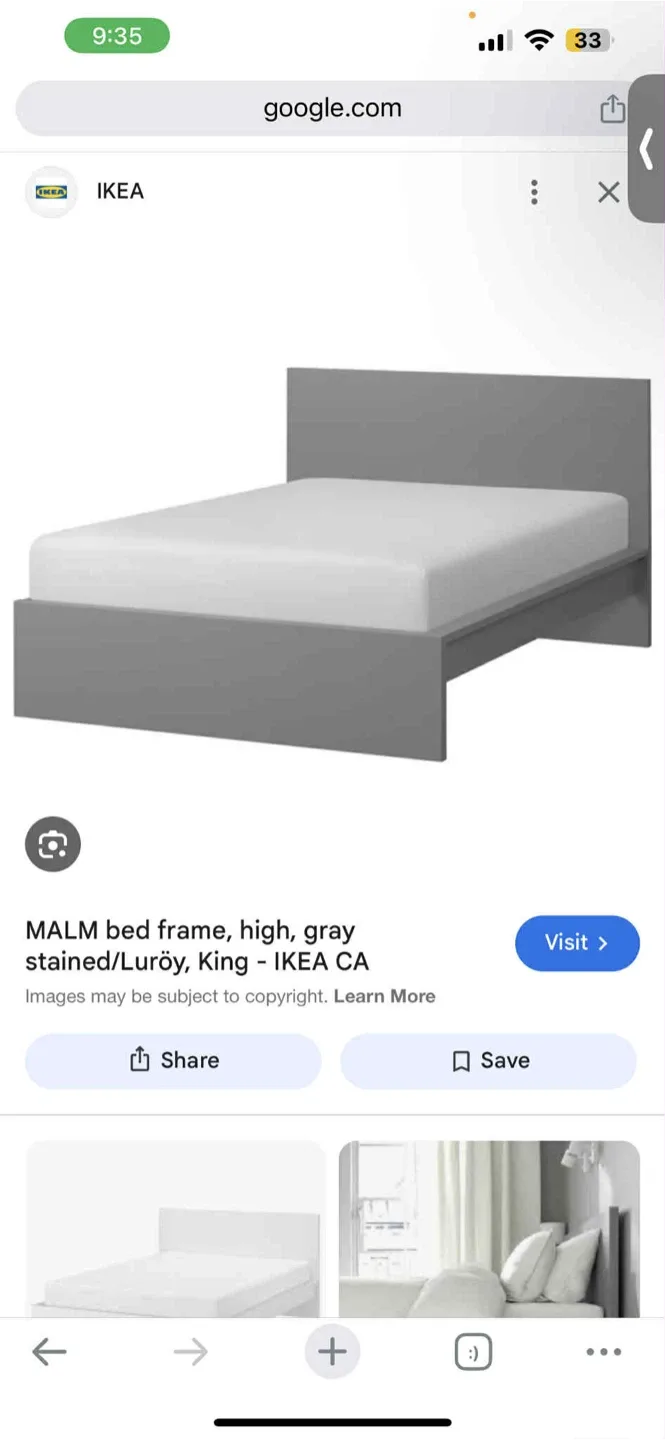The height and width of the screenshot is (1440, 665).
Task: Open a new browser tab
Action: tap(332, 1353)
